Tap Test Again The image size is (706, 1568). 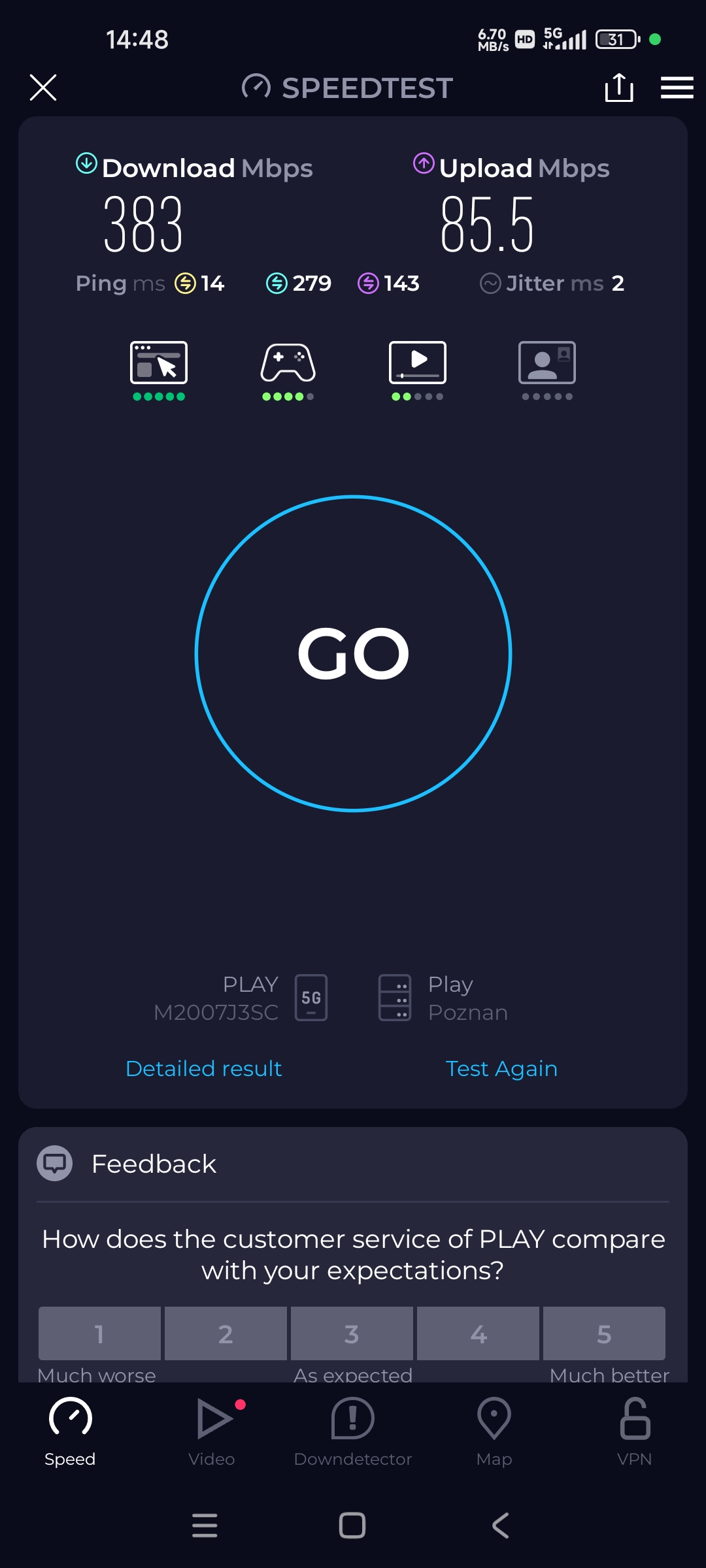(x=501, y=1069)
